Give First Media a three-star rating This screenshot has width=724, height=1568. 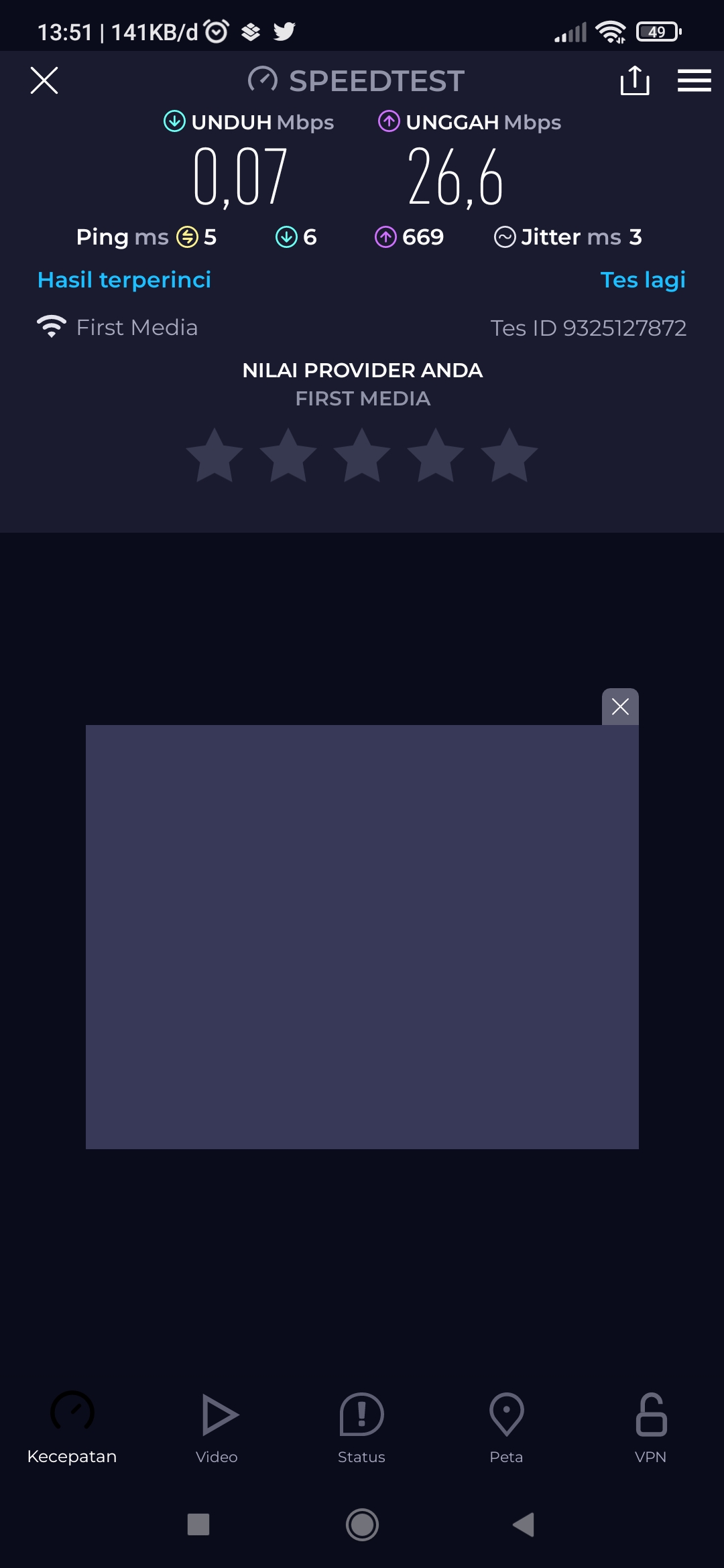(x=362, y=456)
